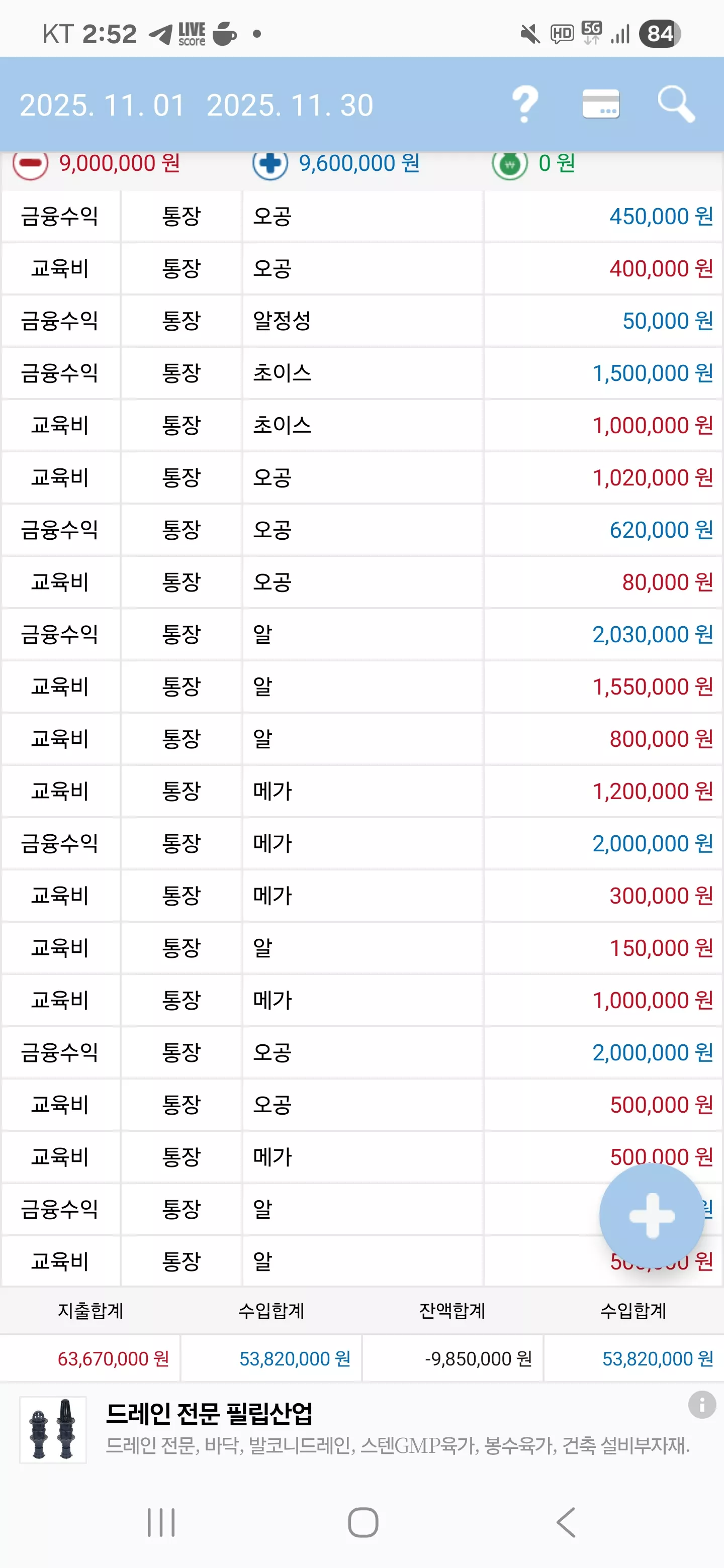Show recent apps from the navigation bar
Image resolution: width=724 pixels, height=1568 pixels.
pyautogui.click(x=161, y=1522)
